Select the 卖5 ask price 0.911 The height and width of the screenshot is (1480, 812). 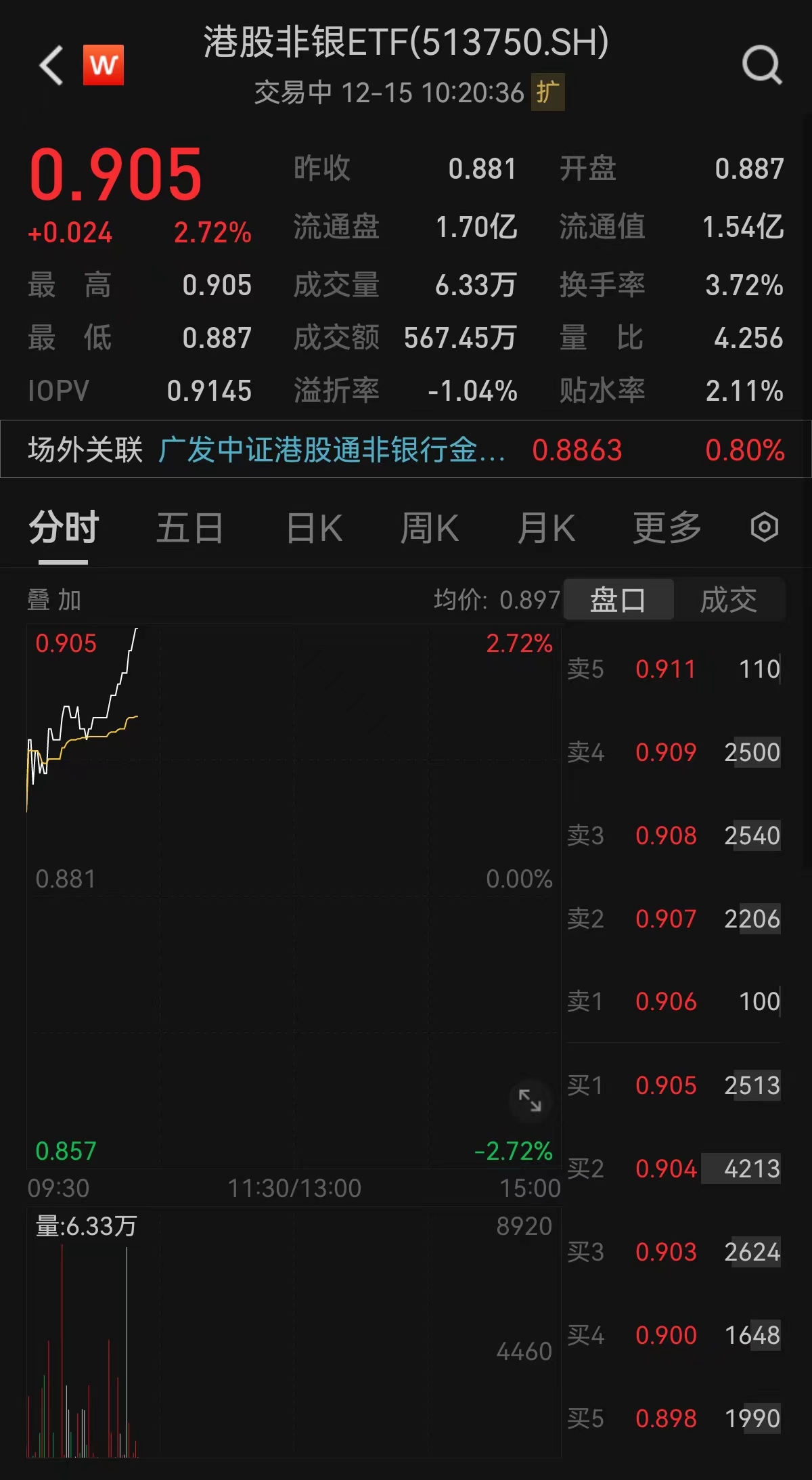click(x=666, y=670)
